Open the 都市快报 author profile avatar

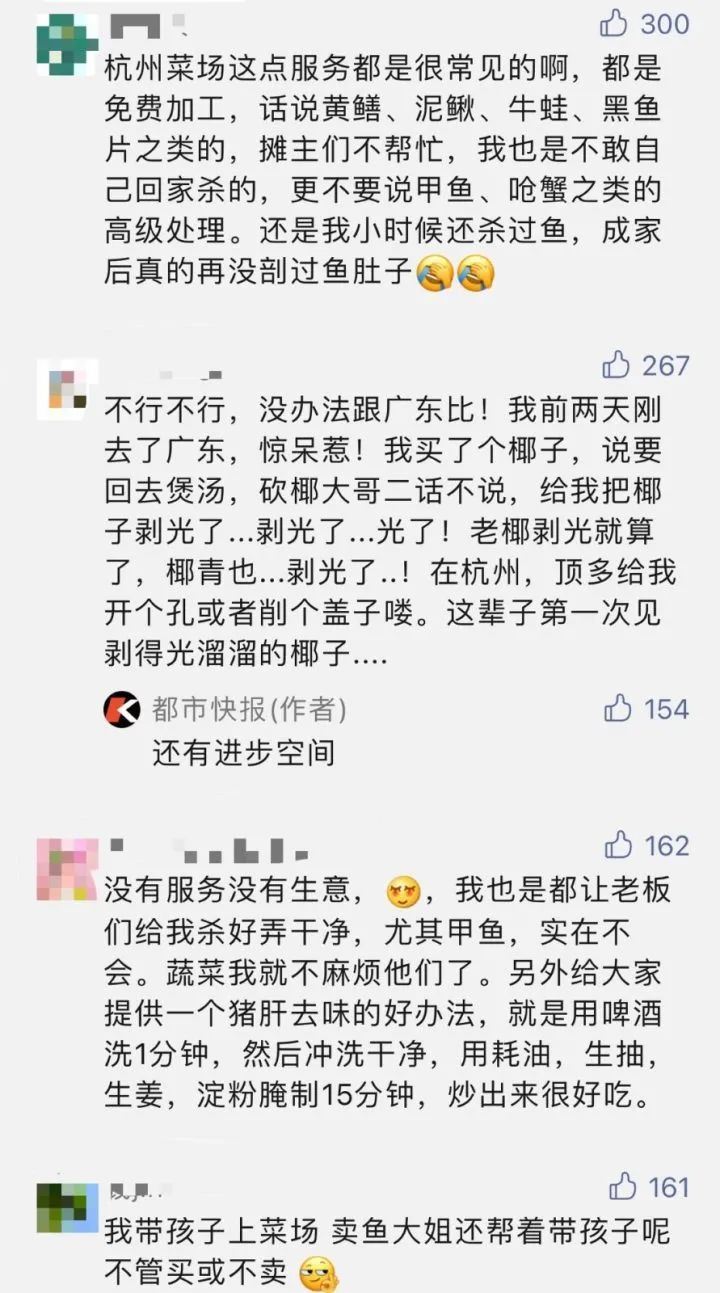click(x=121, y=710)
